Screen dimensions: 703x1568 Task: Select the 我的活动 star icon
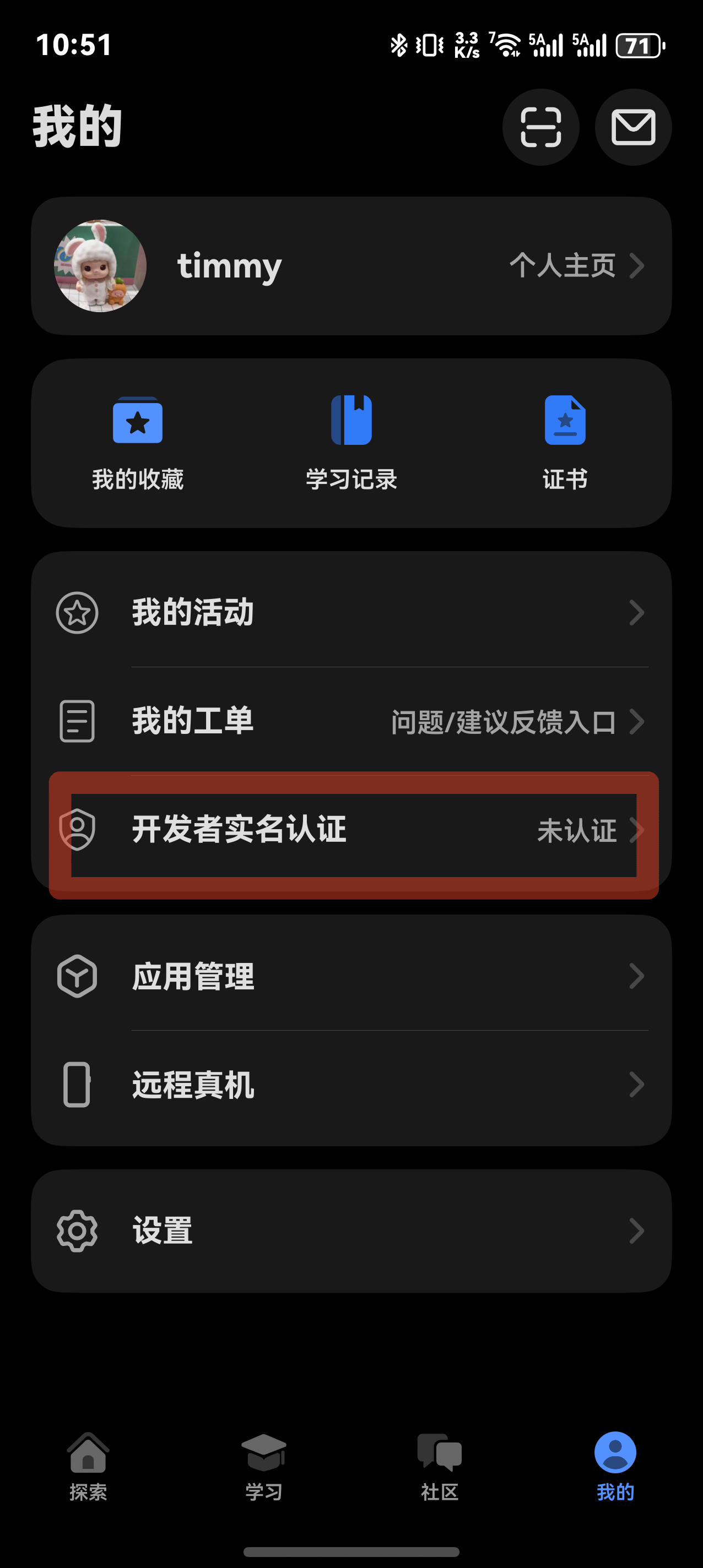pos(77,613)
